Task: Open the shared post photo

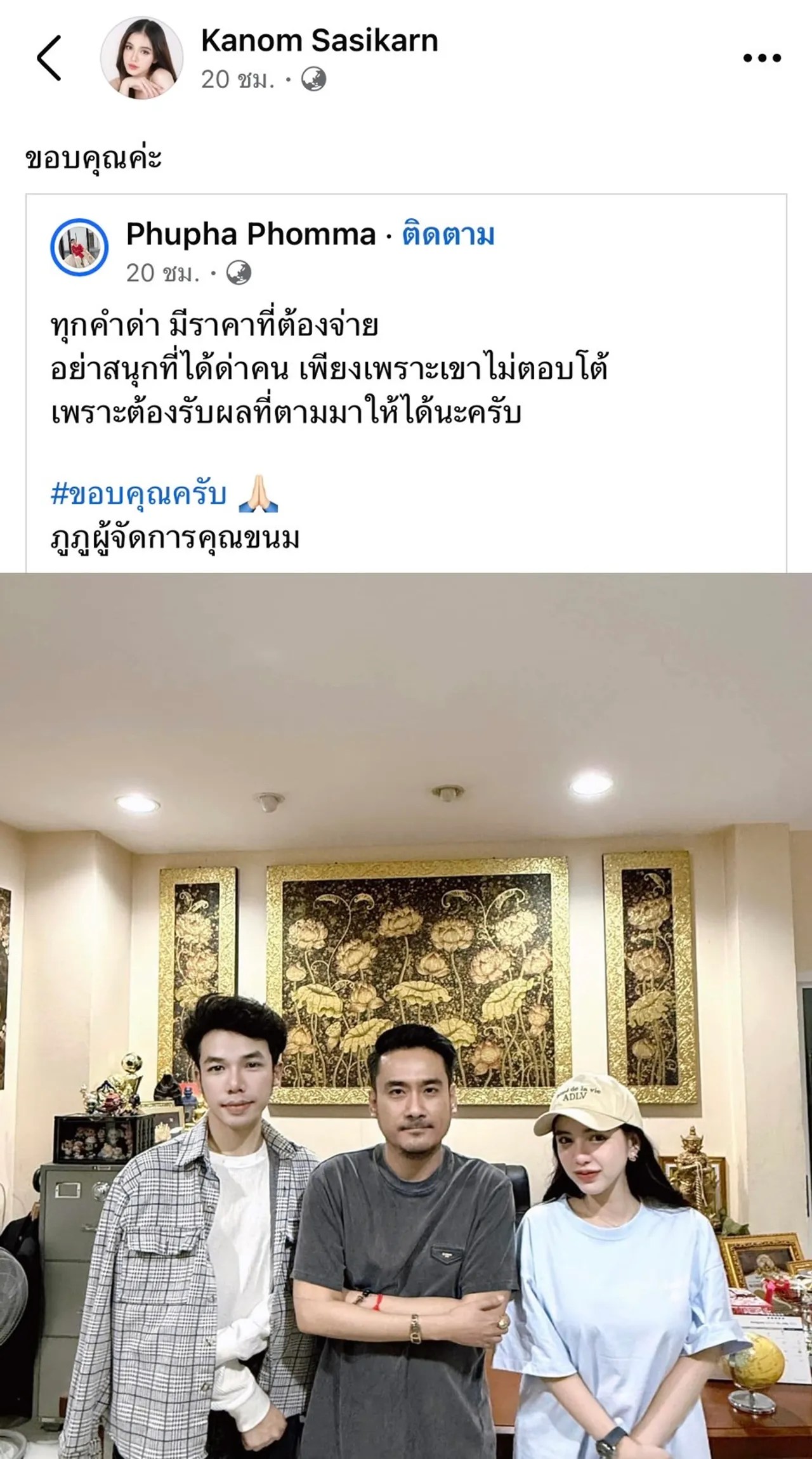Action: pyautogui.click(x=406, y=1015)
